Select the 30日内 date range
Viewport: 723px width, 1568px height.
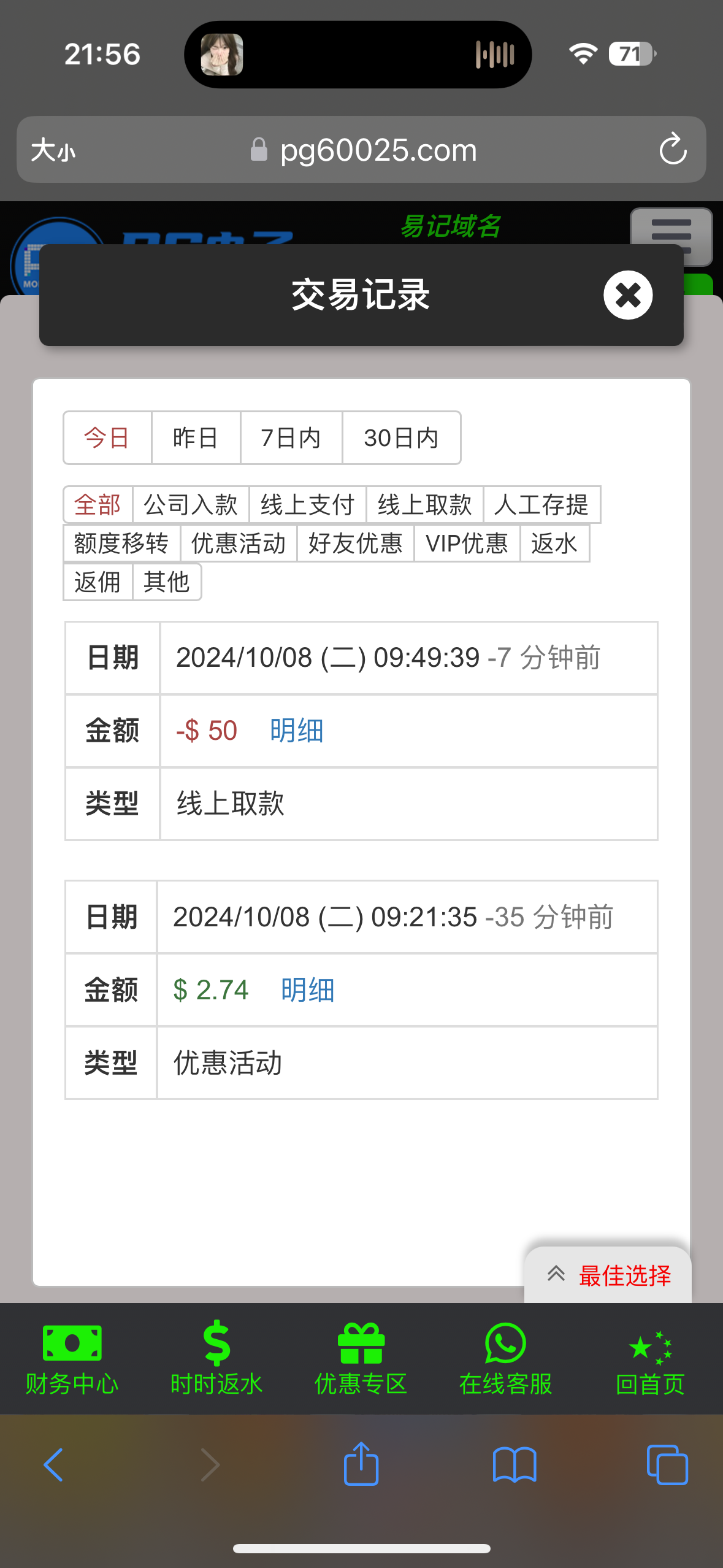[401, 438]
